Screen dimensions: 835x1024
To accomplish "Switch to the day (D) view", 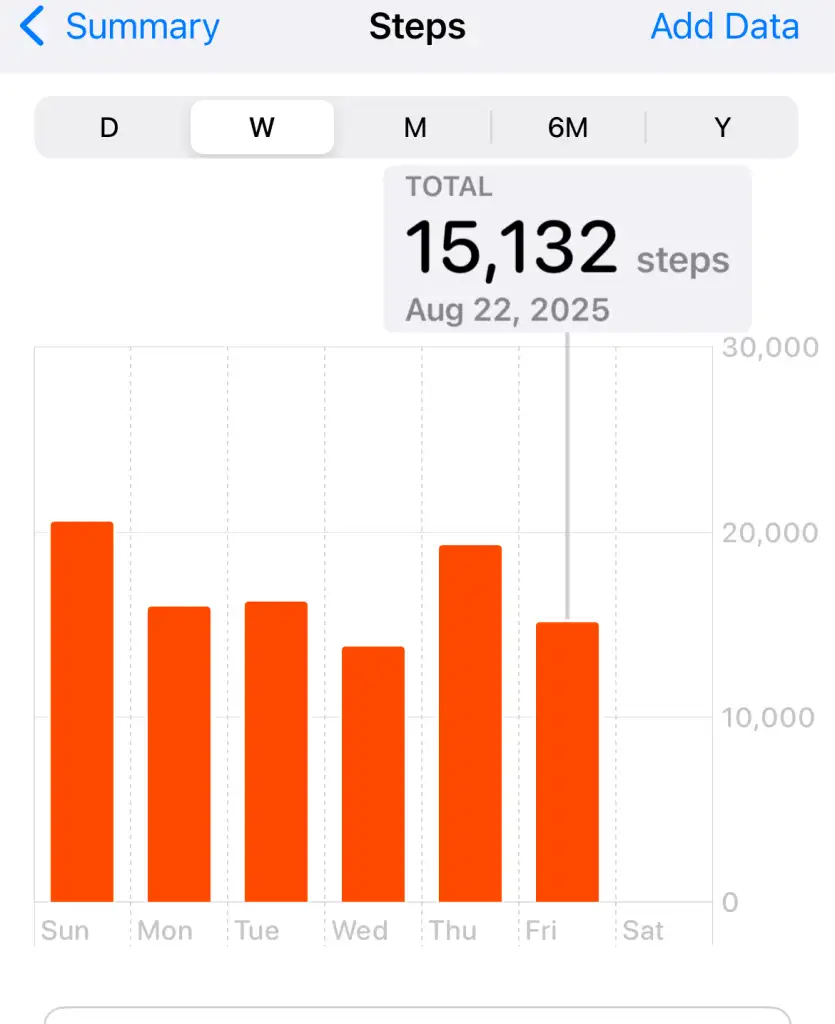I will (x=109, y=128).
